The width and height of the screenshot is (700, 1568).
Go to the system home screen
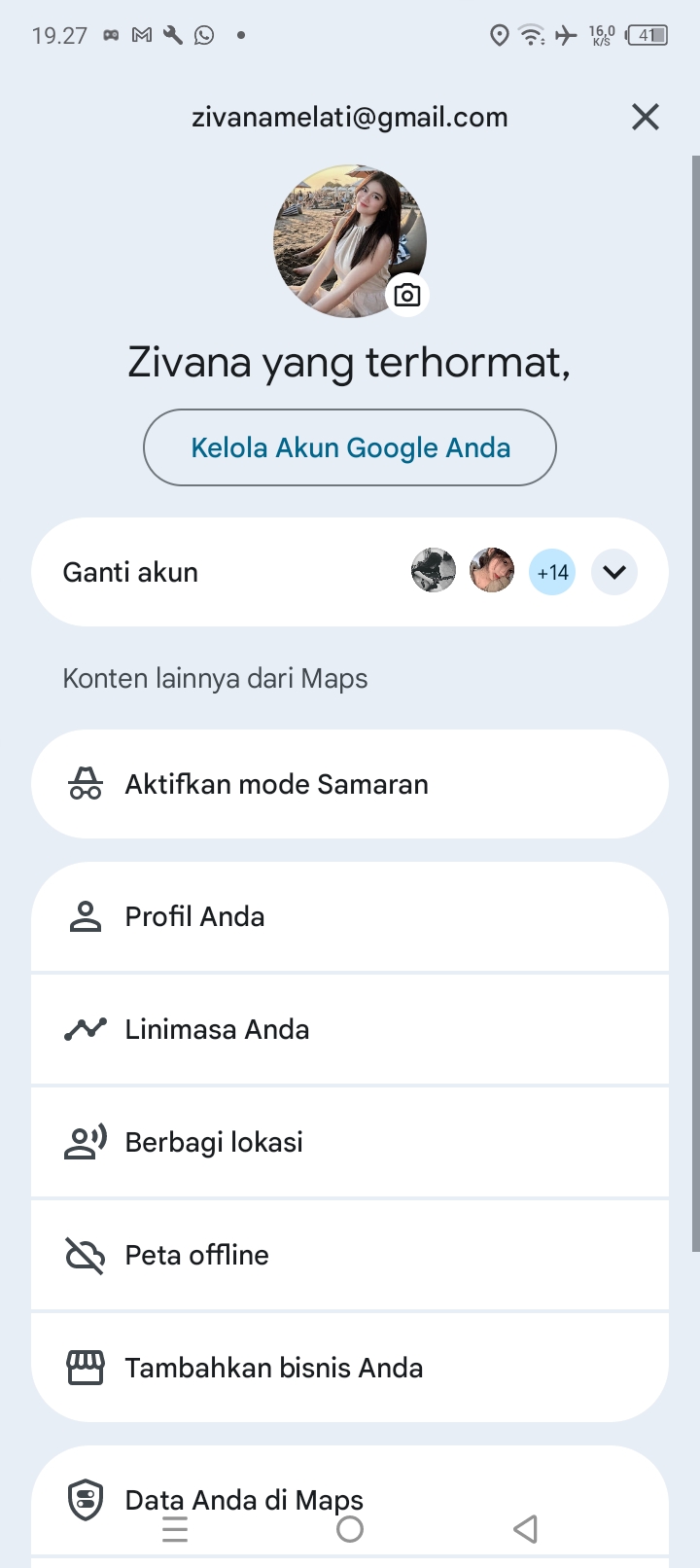click(x=350, y=1529)
